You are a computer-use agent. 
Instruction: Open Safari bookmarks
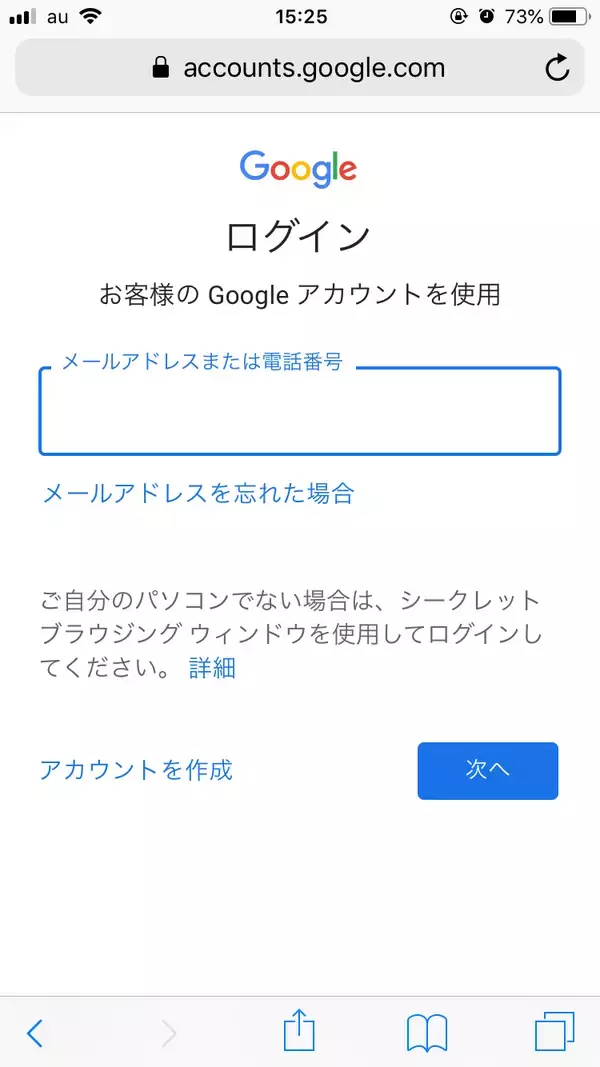click(427, 1032)
